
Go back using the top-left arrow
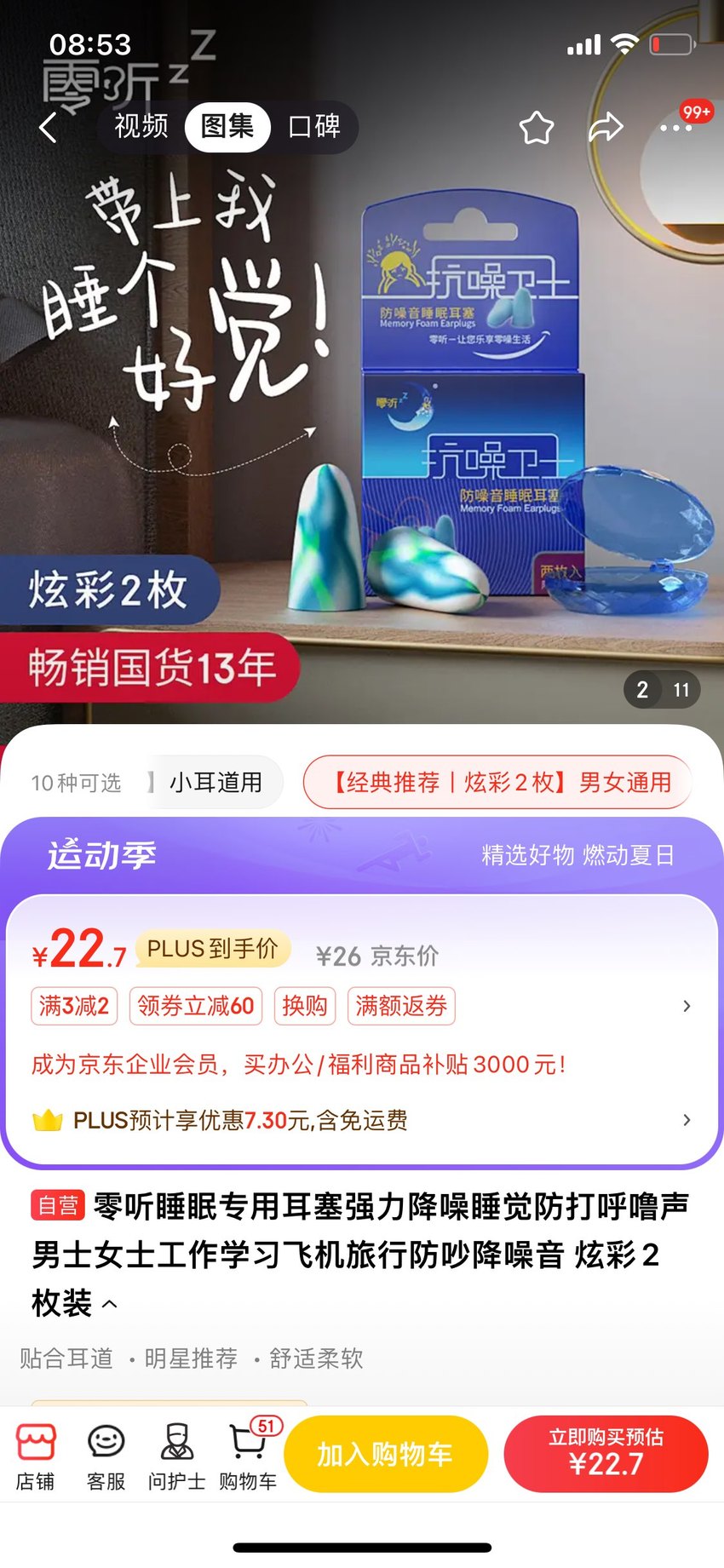(49, 128)
